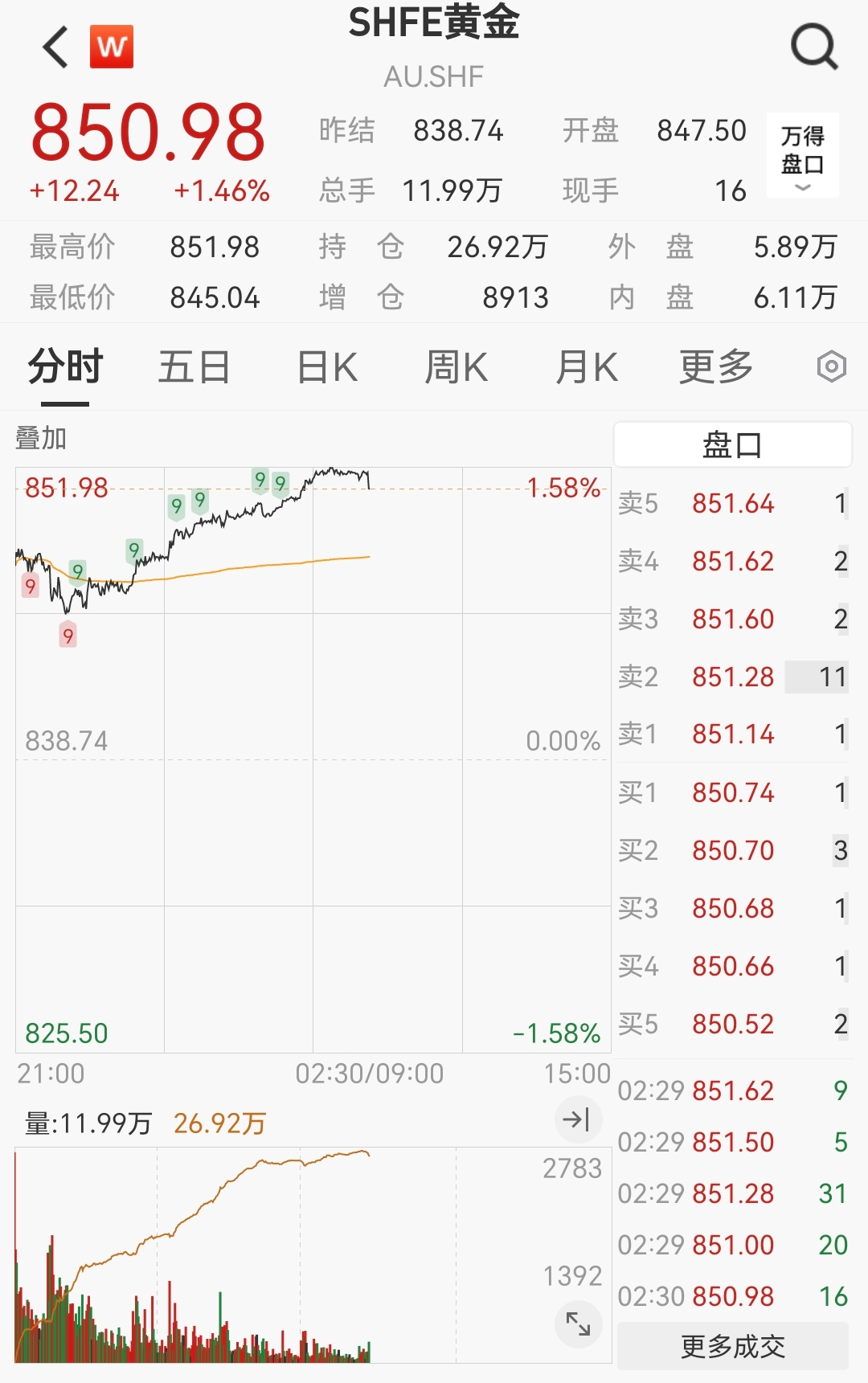Viewport: 868px width, 1383px height.
Task: Switch to the 五日 chart tab
Action: pyautogui.click(x=194, y=368)
